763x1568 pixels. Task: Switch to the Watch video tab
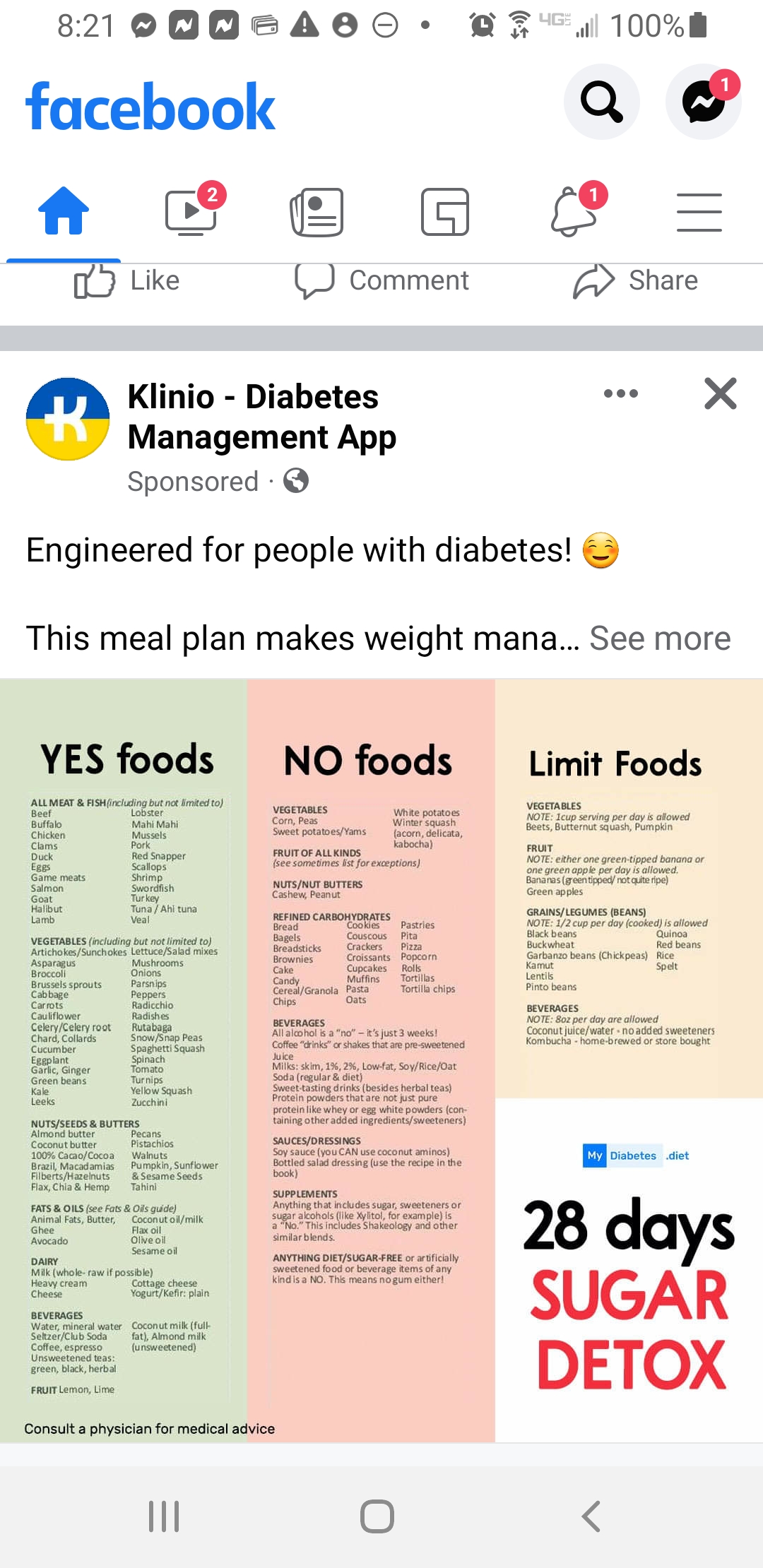(x=191, y=210)
